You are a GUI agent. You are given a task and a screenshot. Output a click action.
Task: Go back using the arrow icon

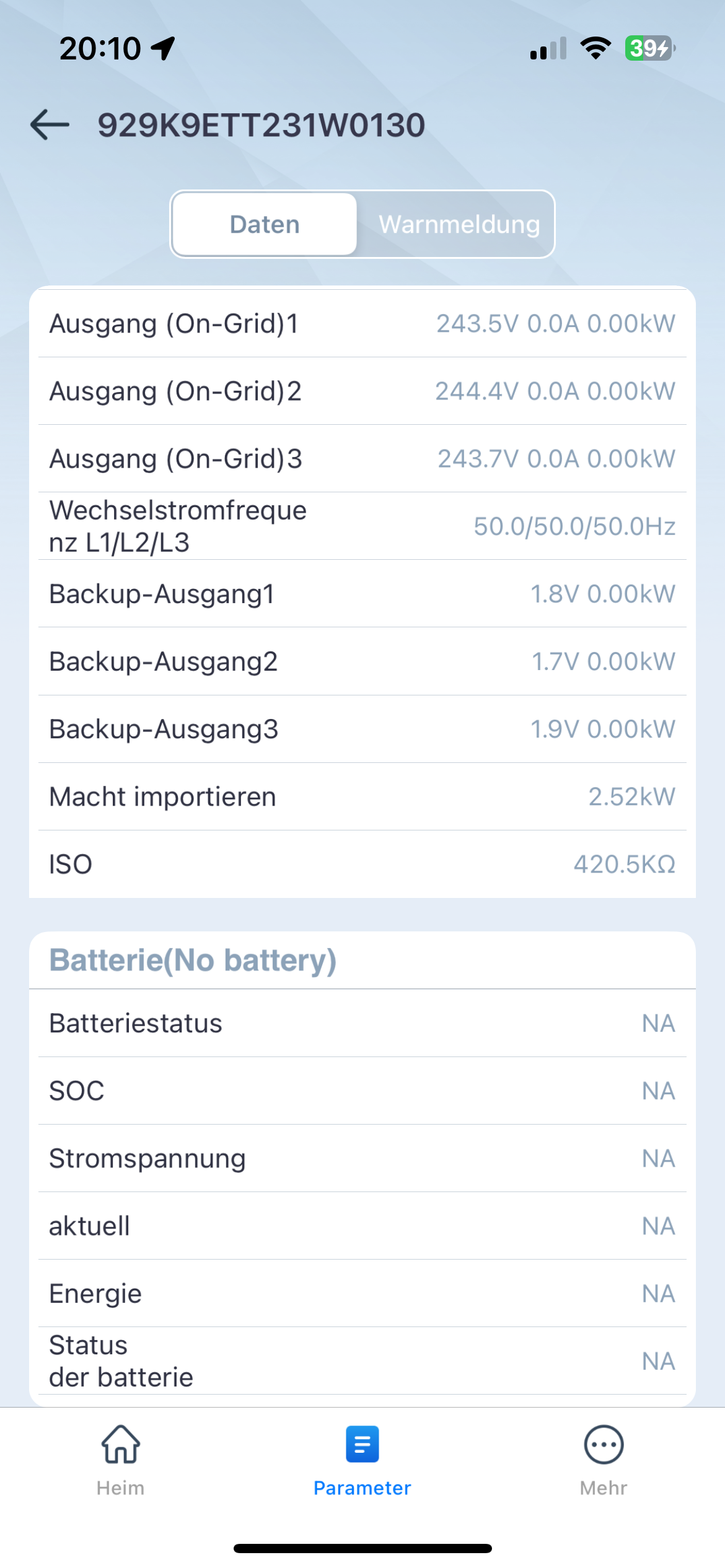click(50, 124)
